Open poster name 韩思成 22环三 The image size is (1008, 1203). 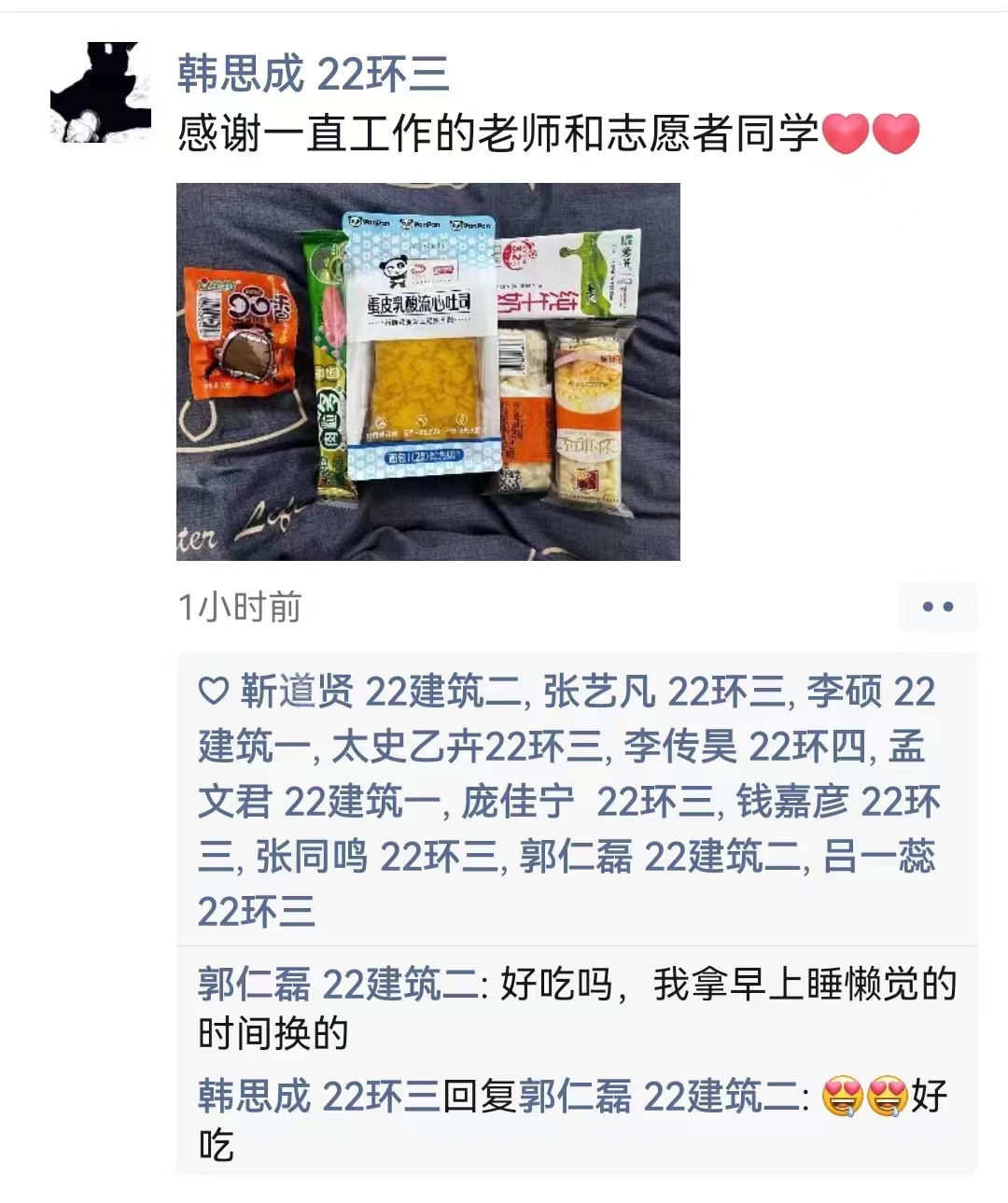tap(313, 74)
